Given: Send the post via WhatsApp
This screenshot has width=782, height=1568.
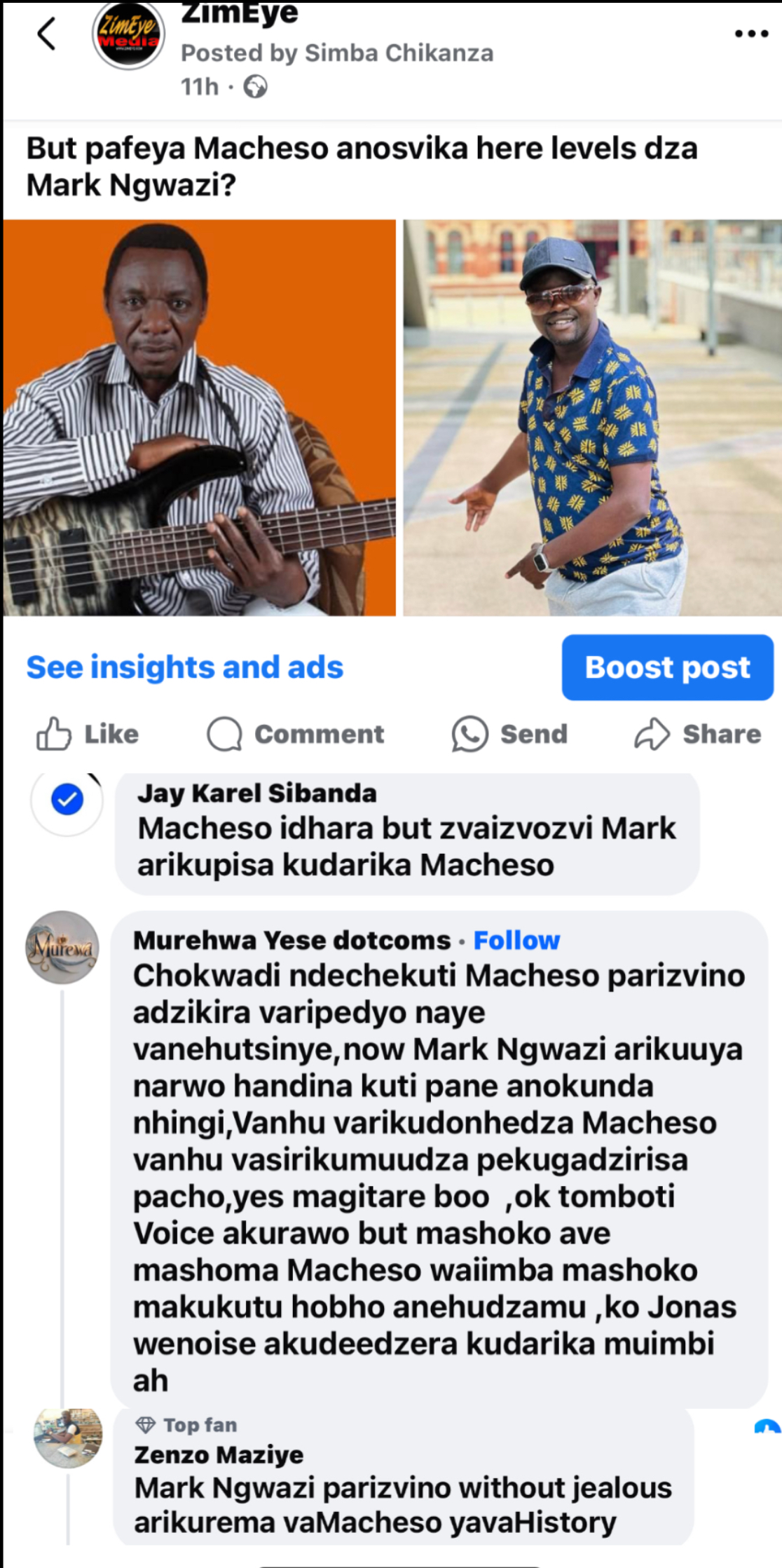Looking at the screenshot, I should (510, 734).
